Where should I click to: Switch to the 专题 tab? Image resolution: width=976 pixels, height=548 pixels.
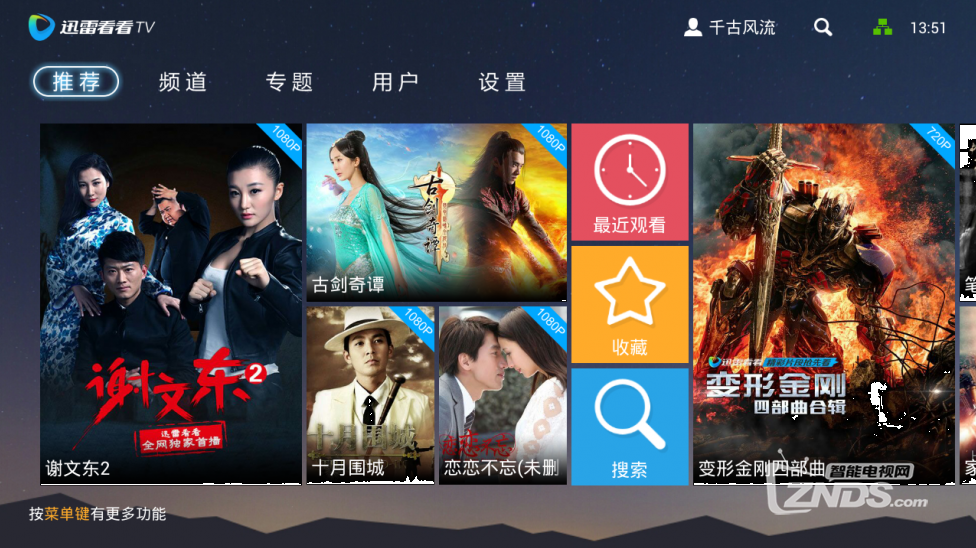289,82
